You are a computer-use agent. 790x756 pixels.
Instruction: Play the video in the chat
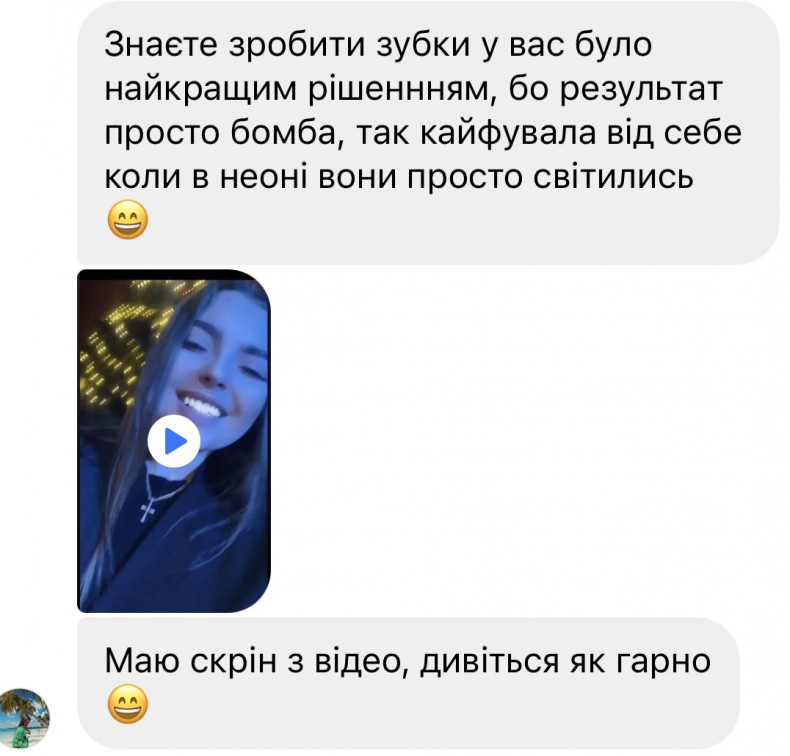pyautogui.click(x=174, y=440)
